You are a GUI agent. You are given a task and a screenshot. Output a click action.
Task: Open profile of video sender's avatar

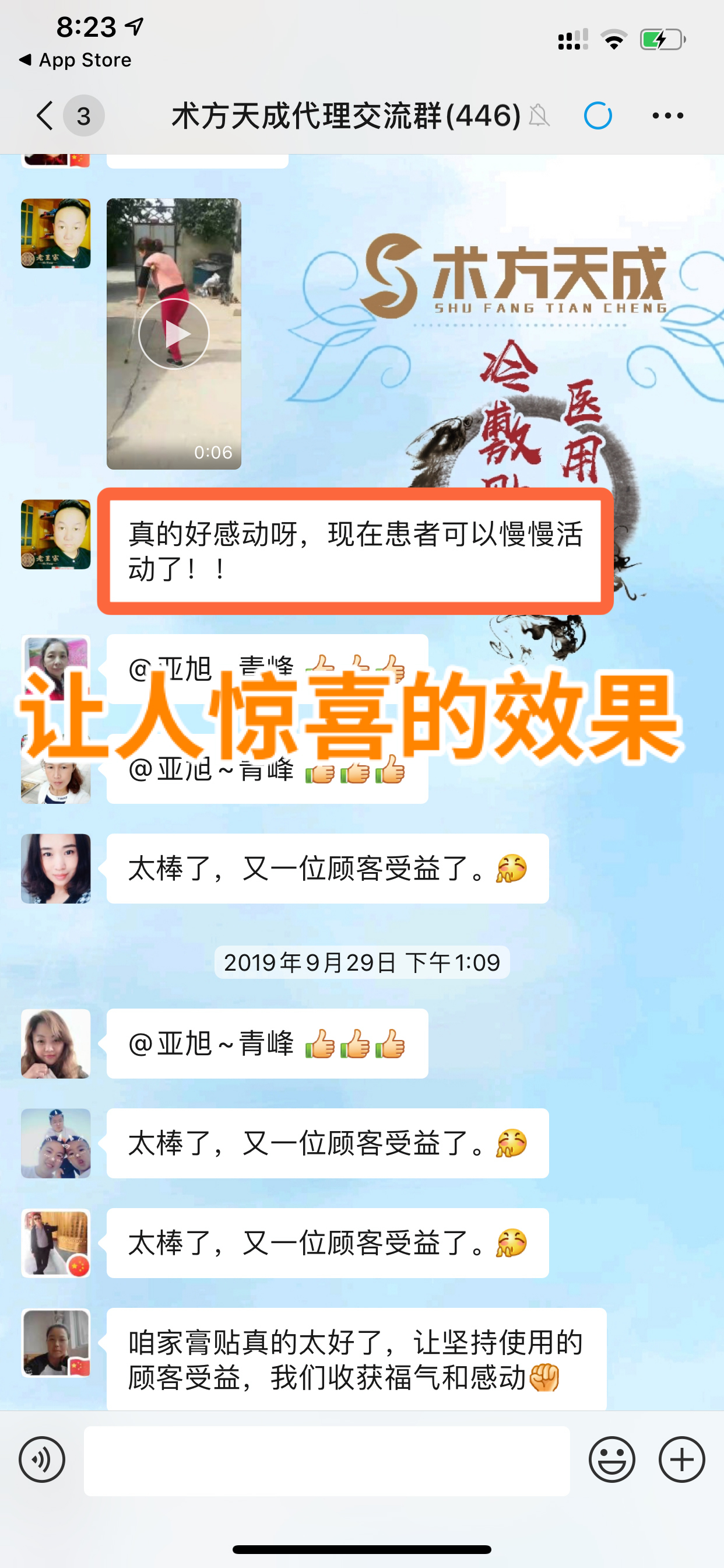coord(56,233)
